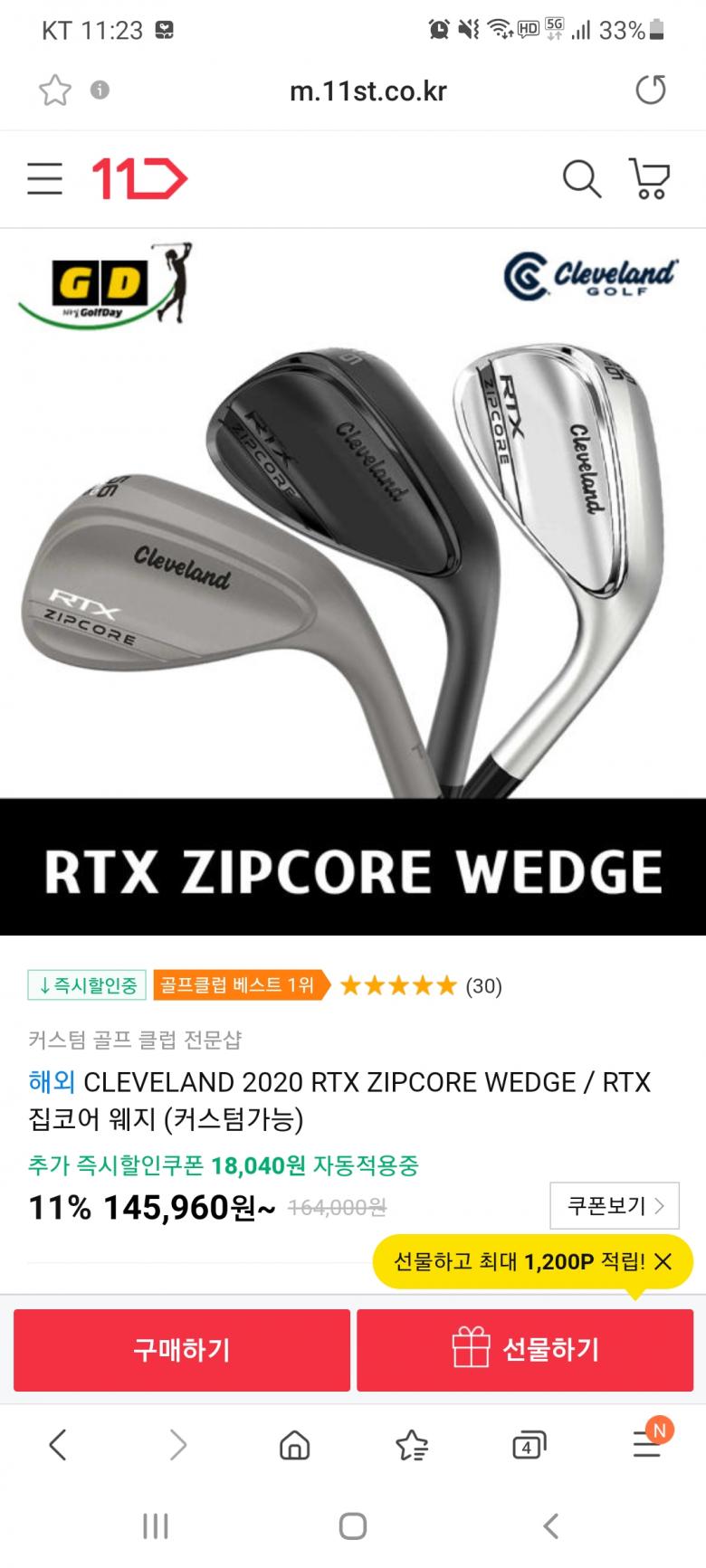Image resolution: width=706 pixels, height=1568 pixels.
Task: Open the hamburger menu
Action: click(x=44, y=179)
